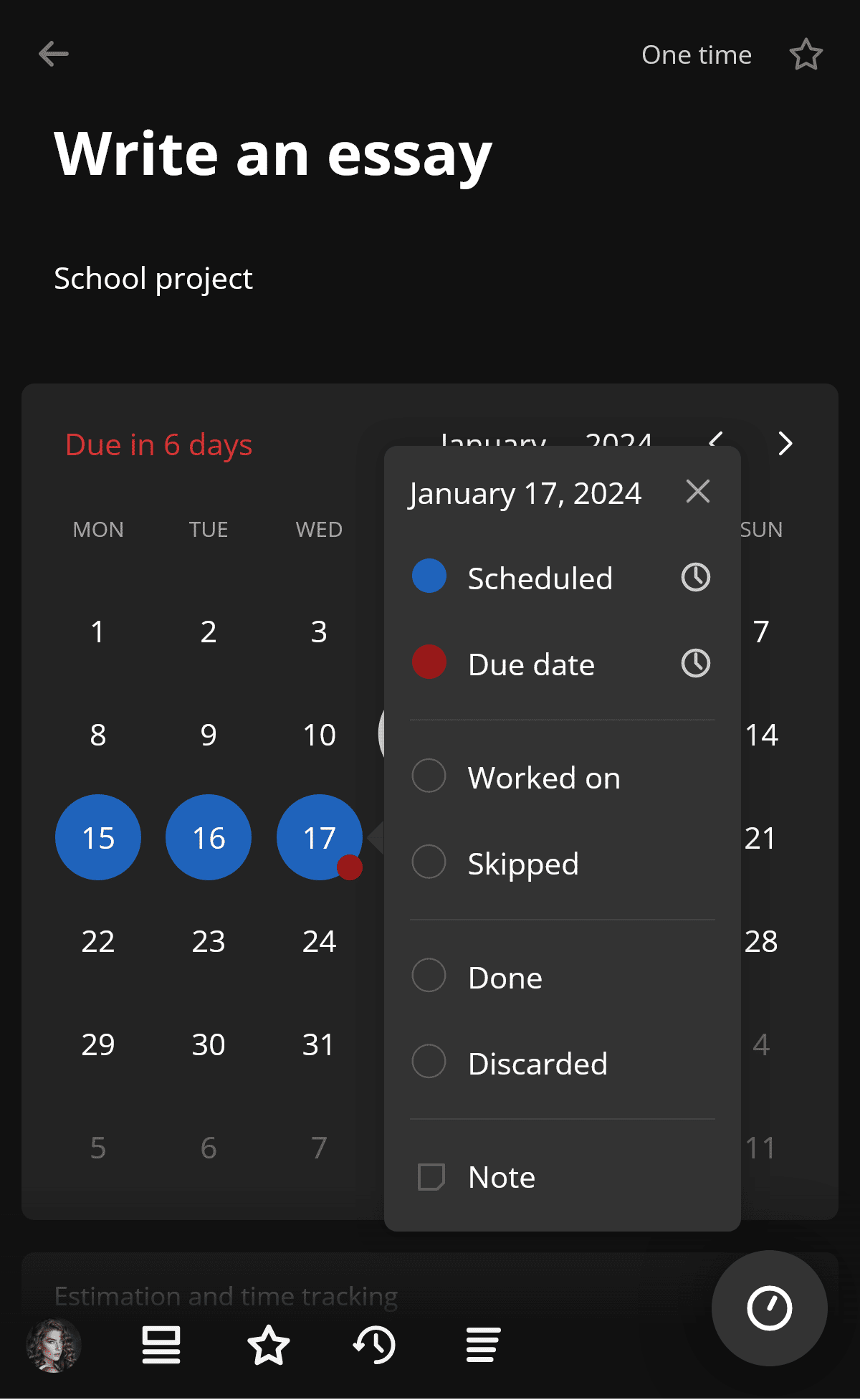Image resolution: width=860 pixels, height=1400 pixels.
Task: Mark the task as Discarded
Action: point(429,1062)
